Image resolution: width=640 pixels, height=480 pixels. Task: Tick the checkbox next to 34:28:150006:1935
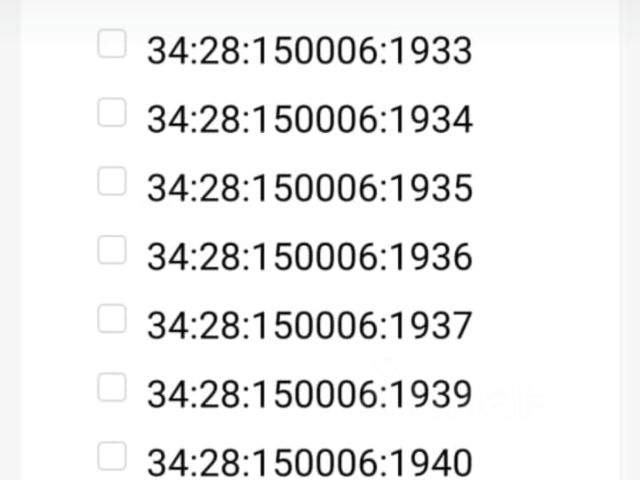(112, 181)
